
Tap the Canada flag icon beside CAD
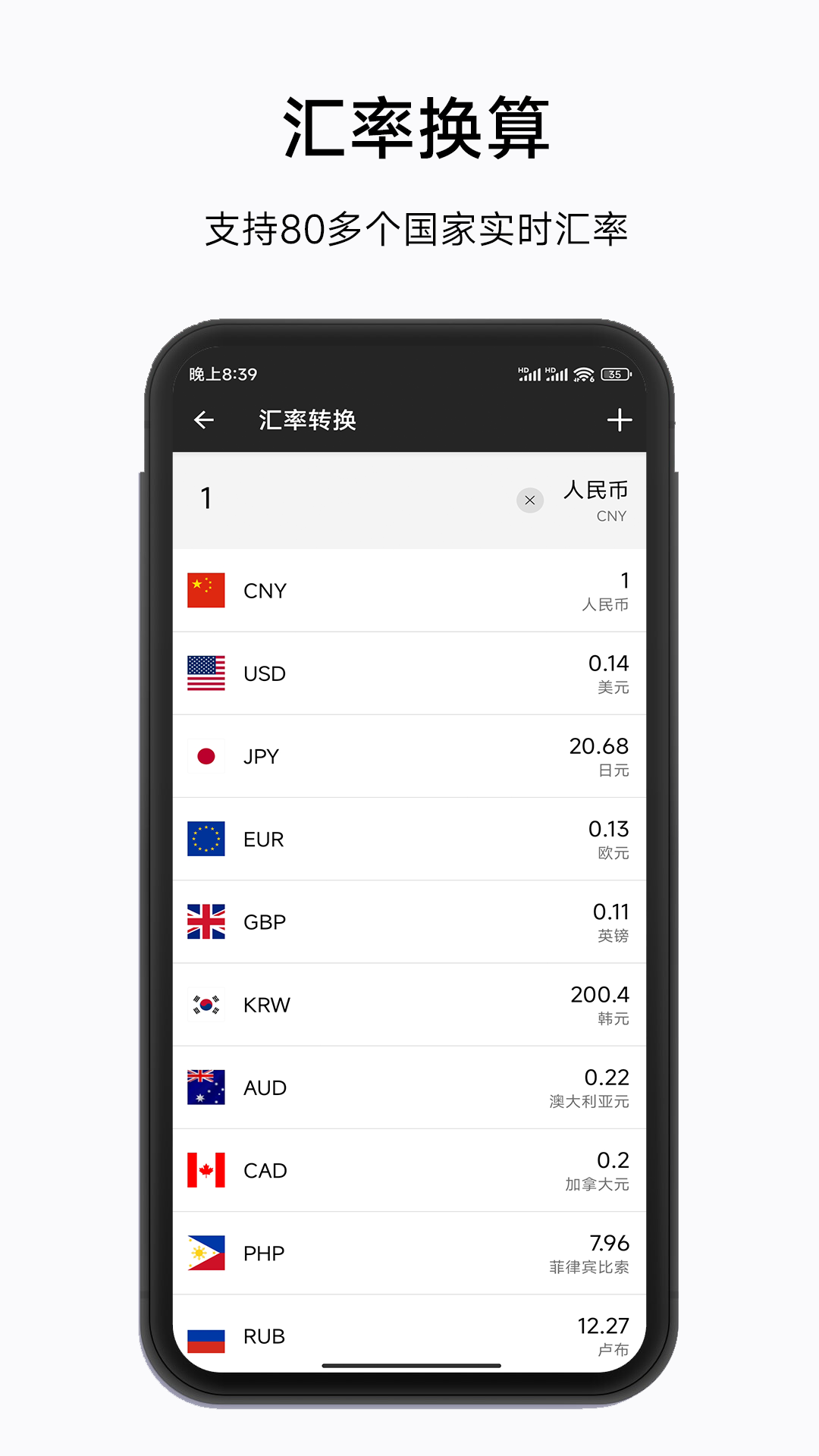(x=205, y=1169)
